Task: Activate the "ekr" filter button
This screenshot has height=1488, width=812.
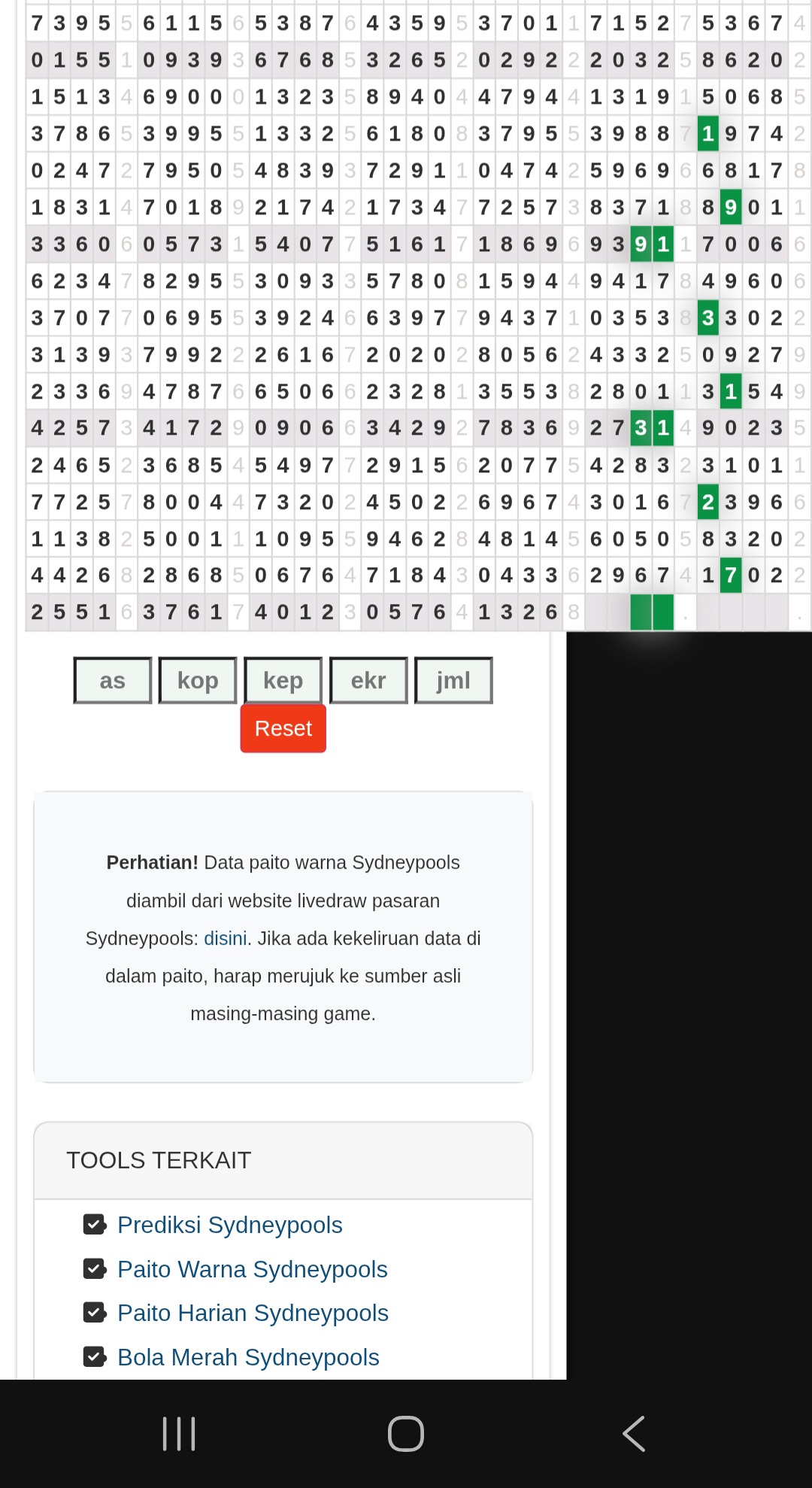Action: click(x=368, y=680)
